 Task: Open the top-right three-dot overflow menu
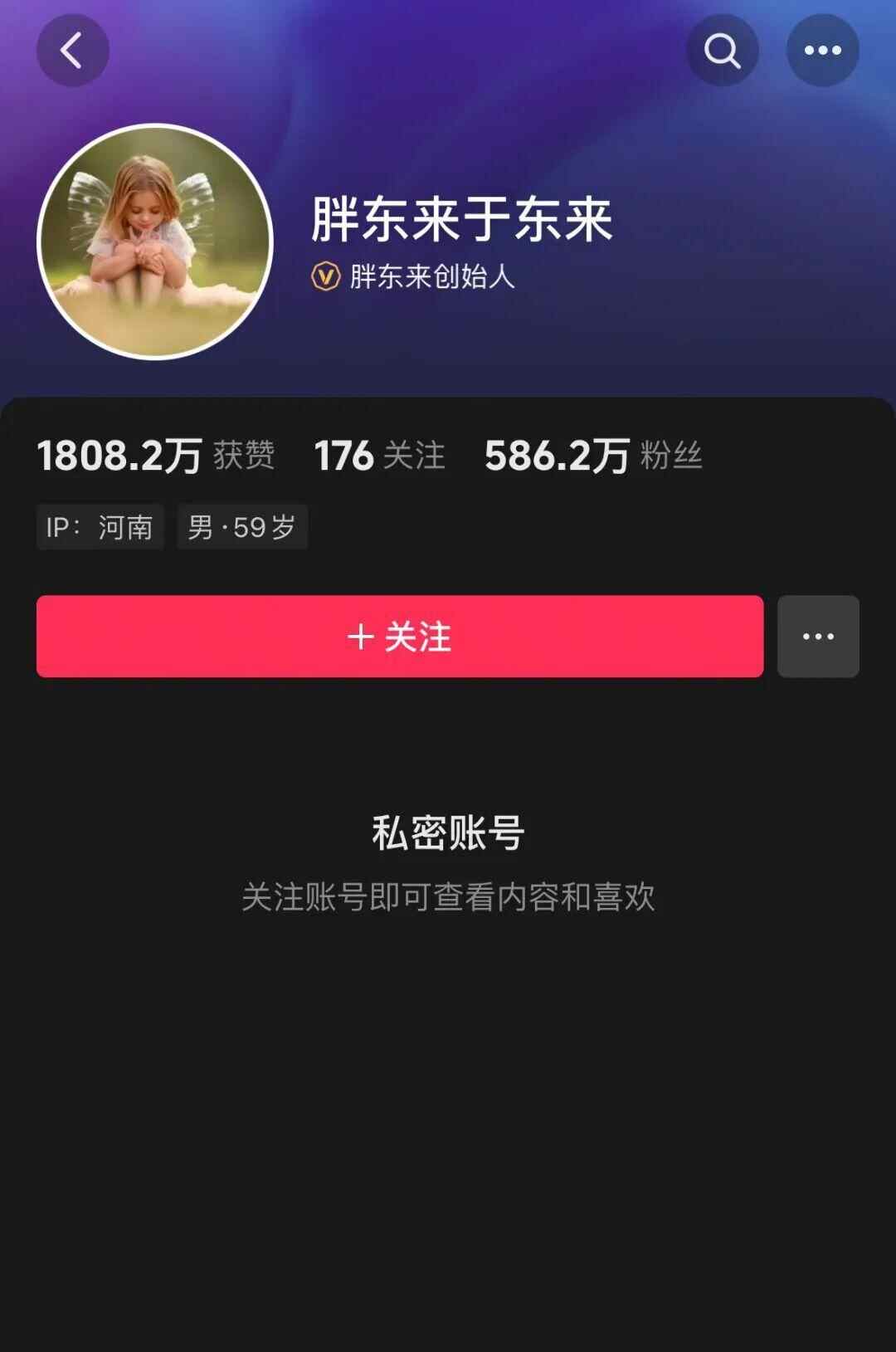coord(822,51)
